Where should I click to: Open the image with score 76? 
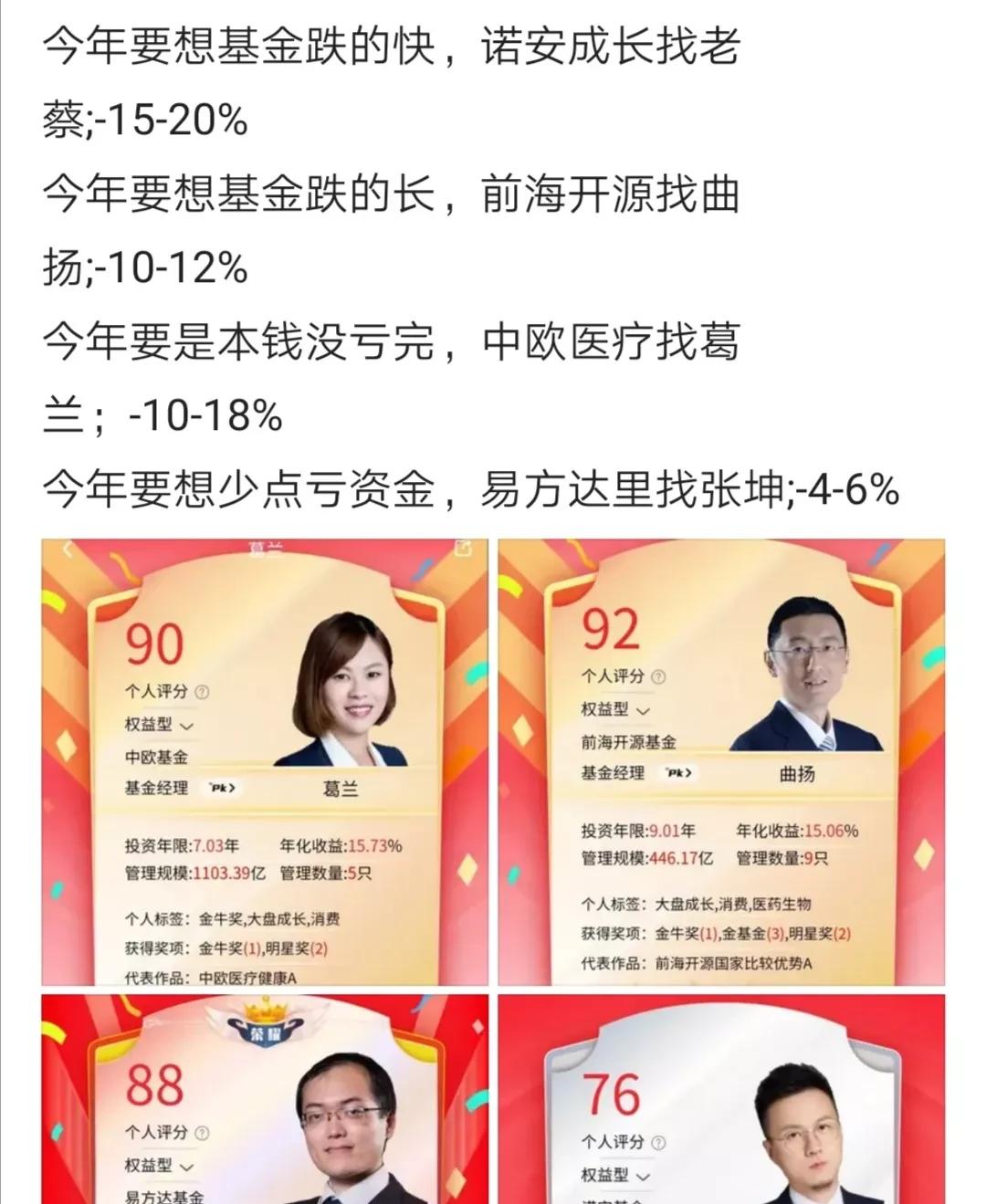click(721, 1100)
